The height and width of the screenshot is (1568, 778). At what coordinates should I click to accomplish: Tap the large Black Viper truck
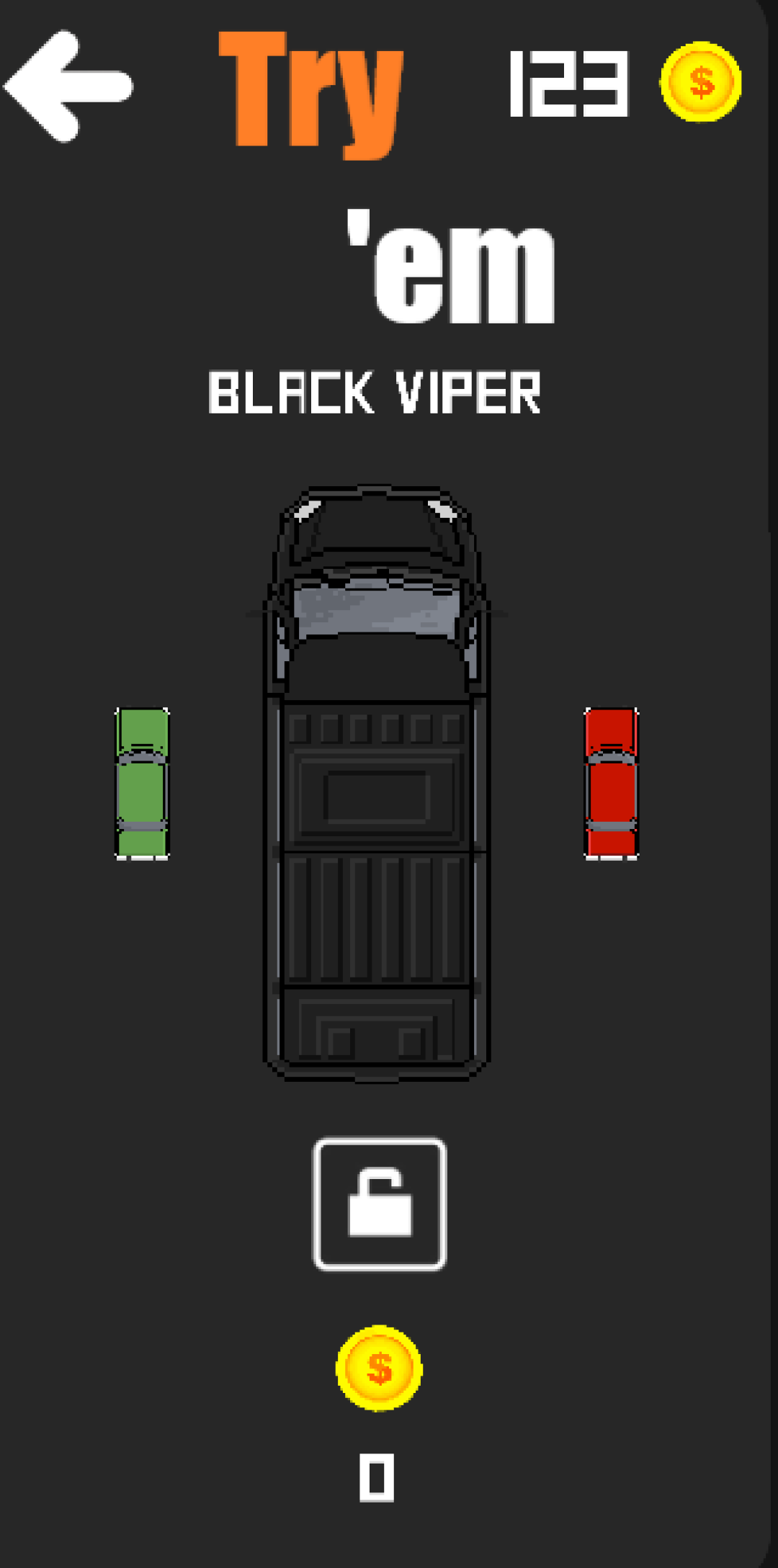(x=376, y=783)
